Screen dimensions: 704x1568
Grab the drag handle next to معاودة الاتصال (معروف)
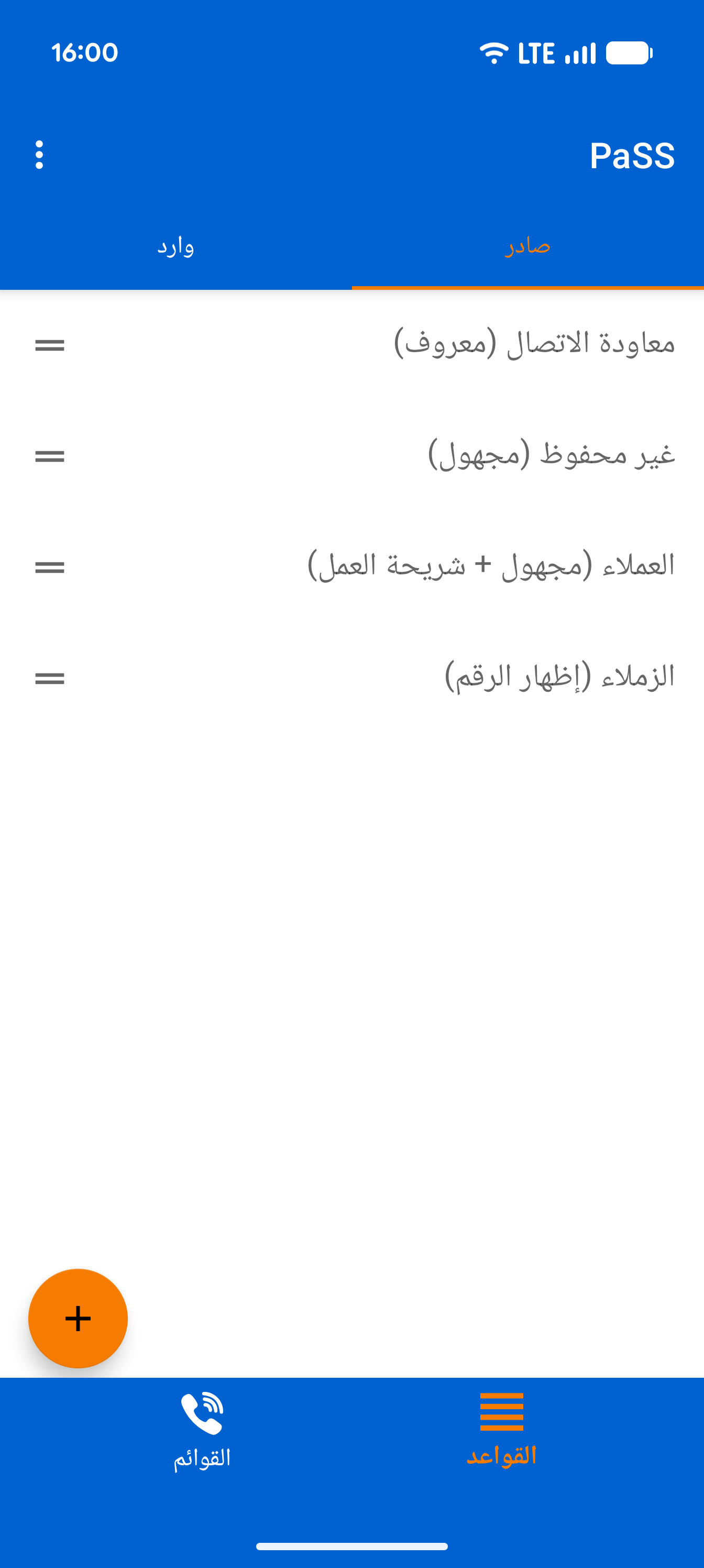50,344
